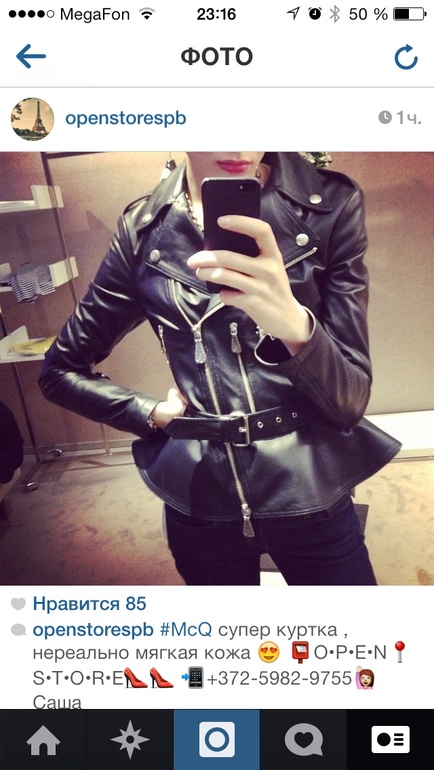Viewport: 434px width, 770px height.
Task: Go back with the arrow
Action: click(x=31, y=57)
